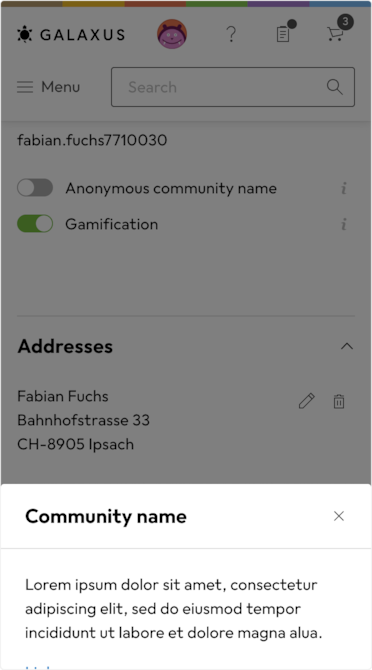Open the shopping cart
372x670 pixels.
coord(336,34)
